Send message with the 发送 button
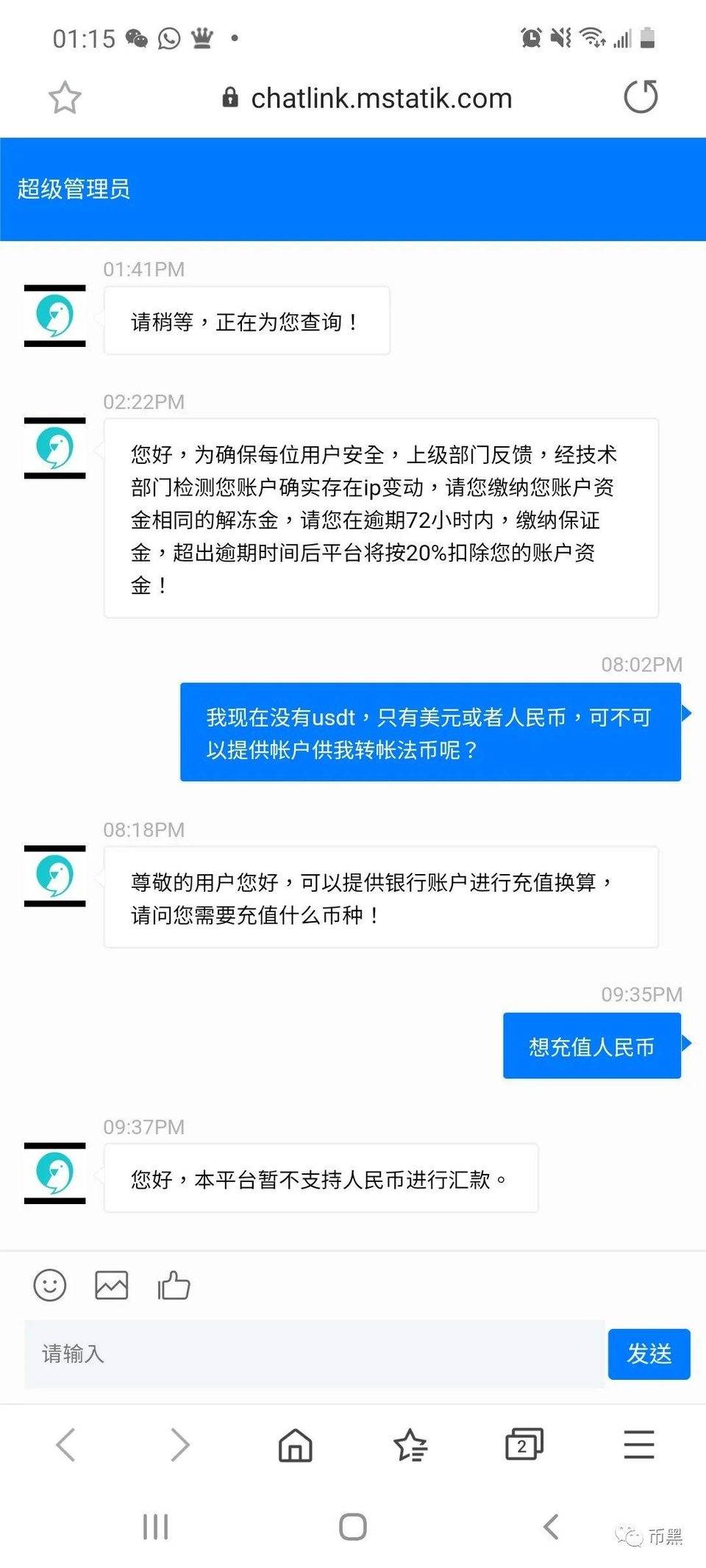The image size is (706, 1568). 649,1353
